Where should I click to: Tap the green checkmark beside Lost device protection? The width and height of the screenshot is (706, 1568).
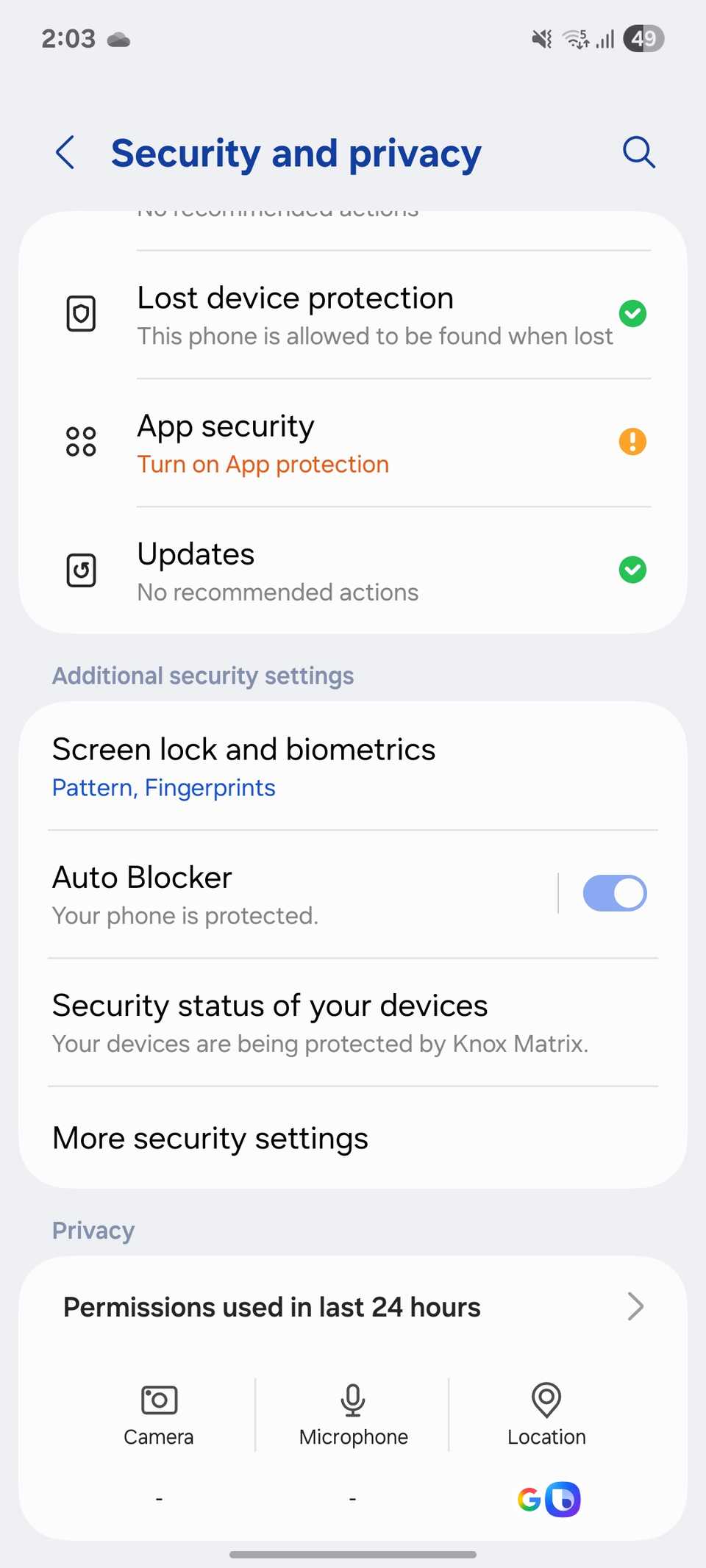[632, 314]
